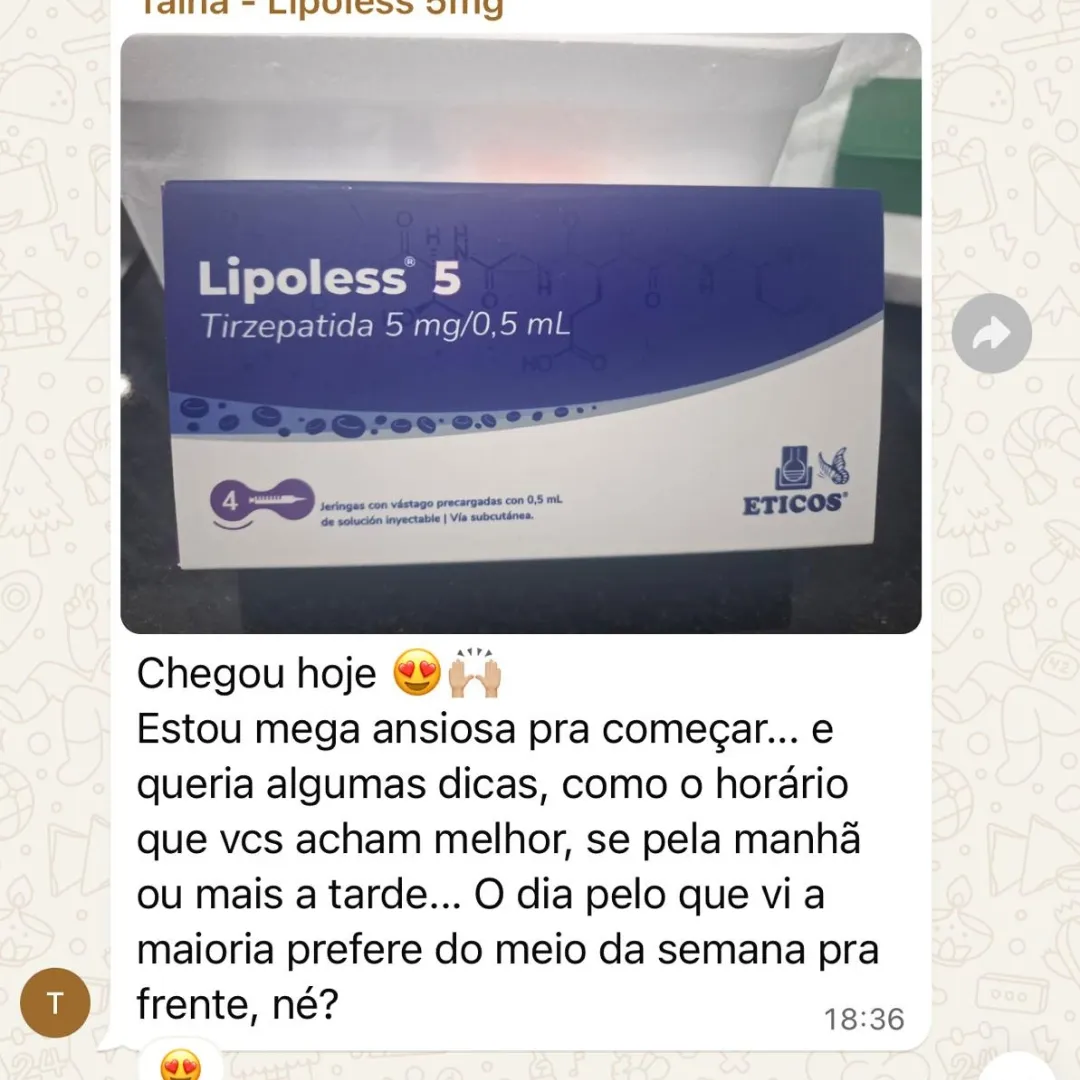Image resolution: width=1080 pixels, height=1080 pixels.
Task: Forward the Lipoless 5 photo message
Action: 991,334
